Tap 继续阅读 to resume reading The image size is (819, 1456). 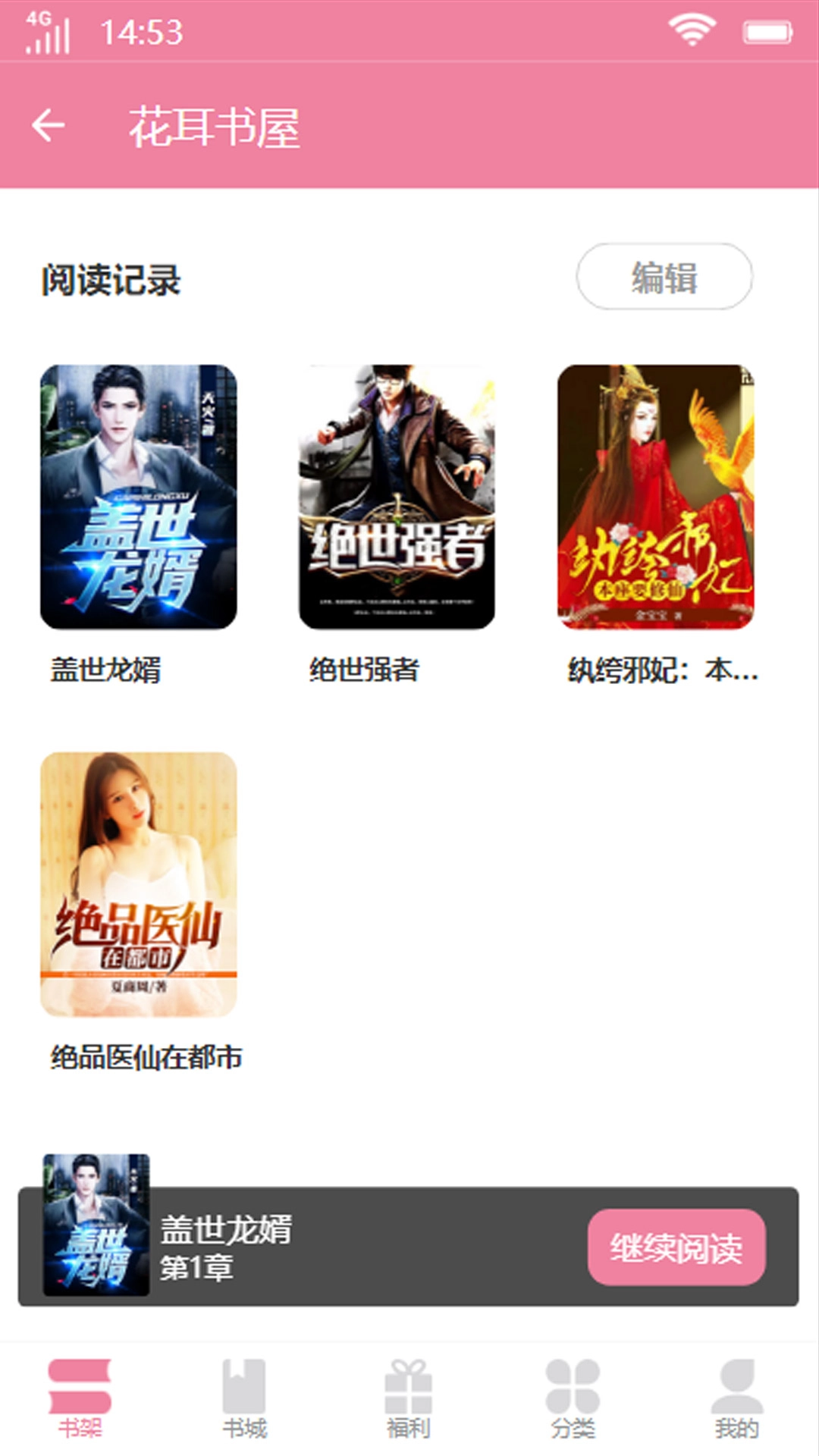(676, 1247)
